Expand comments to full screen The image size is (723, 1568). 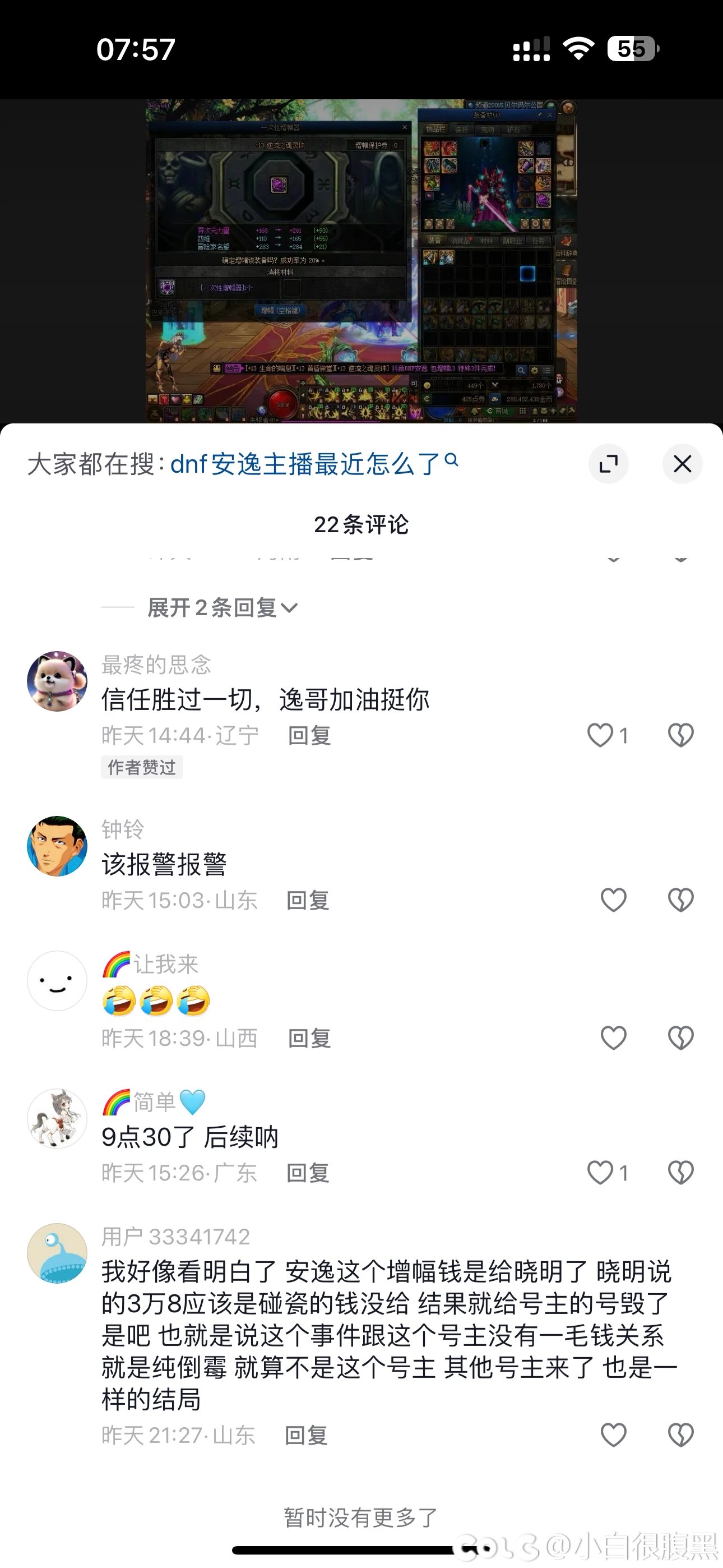tap(608, 464)
